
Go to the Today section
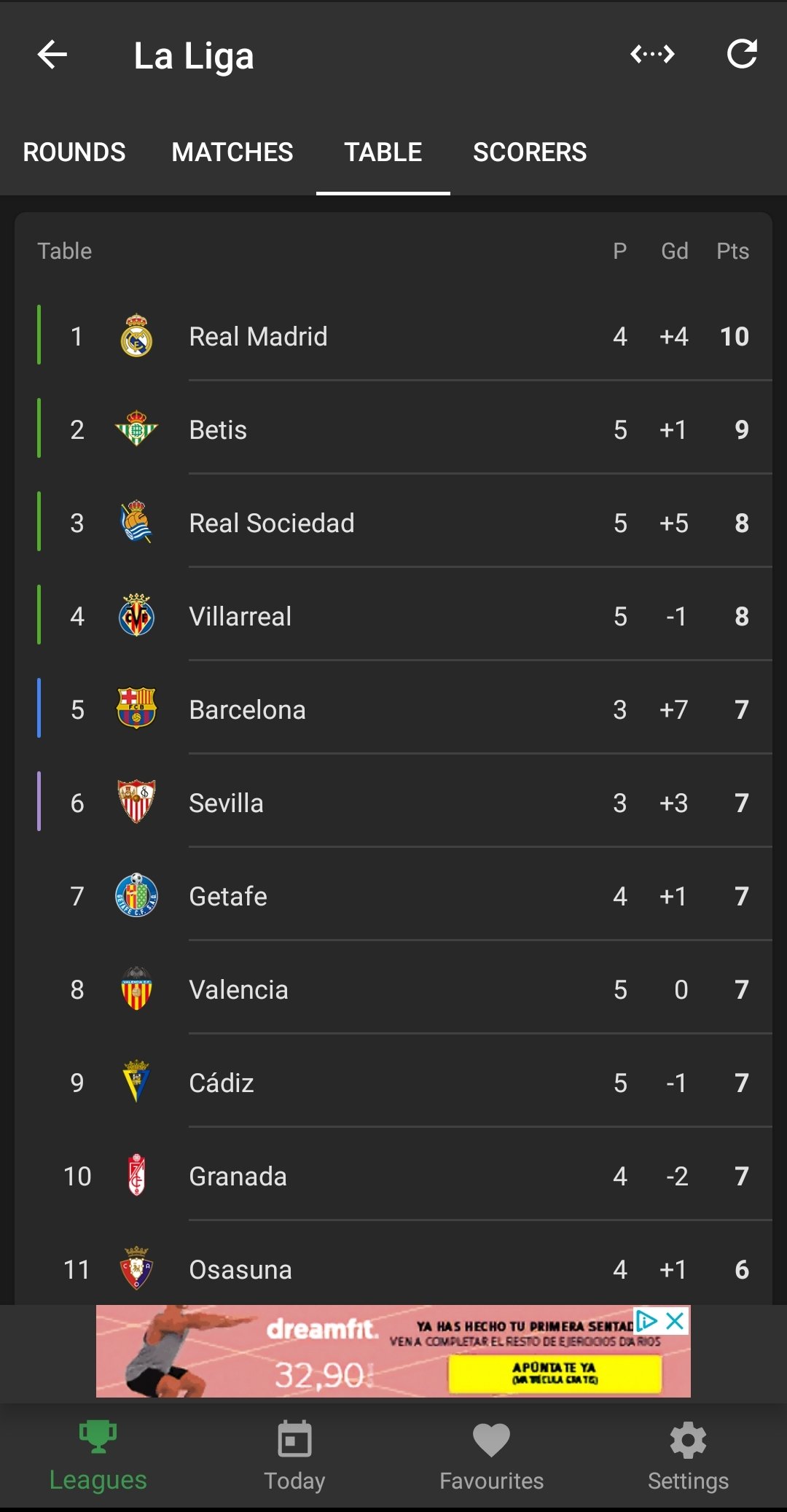[x=294, y=1456]
